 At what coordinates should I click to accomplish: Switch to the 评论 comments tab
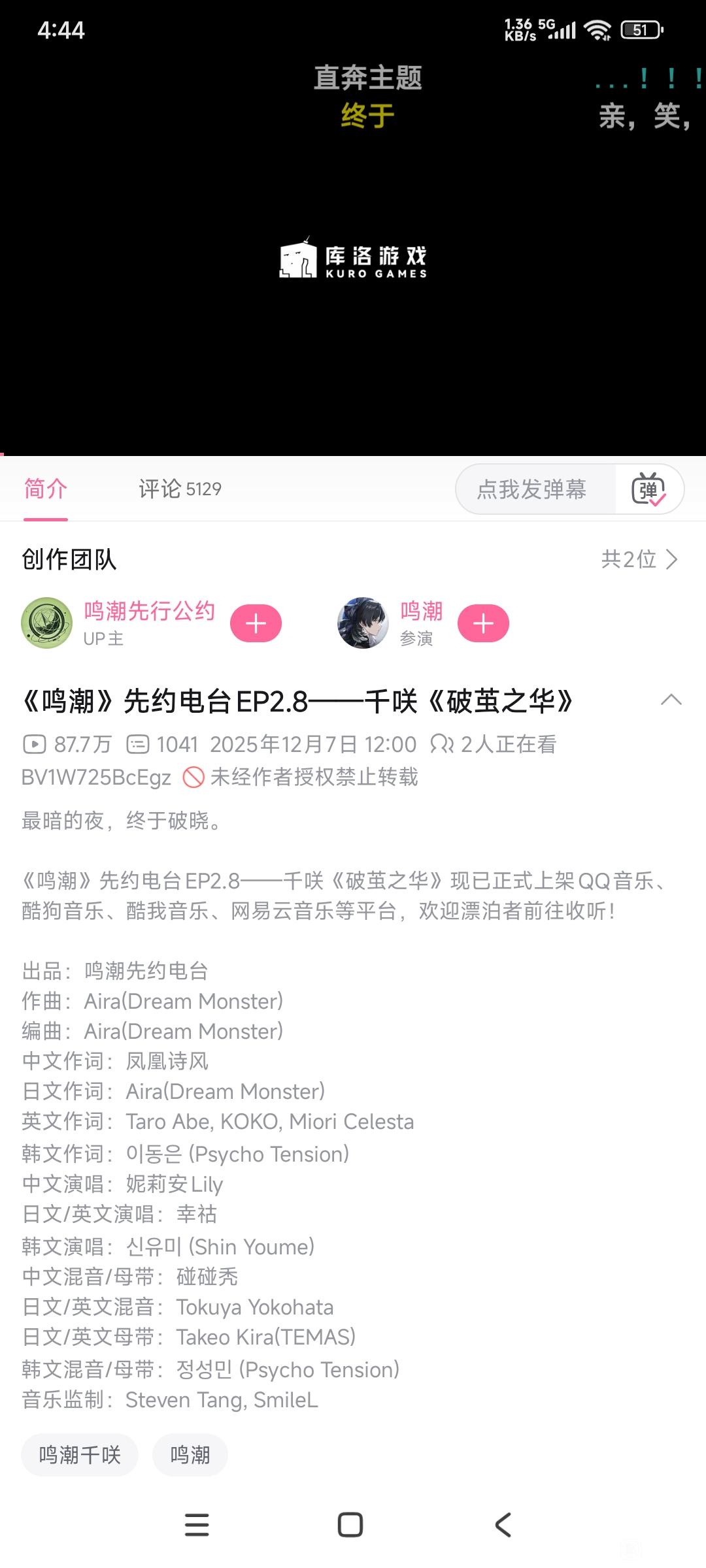[180, 489]
